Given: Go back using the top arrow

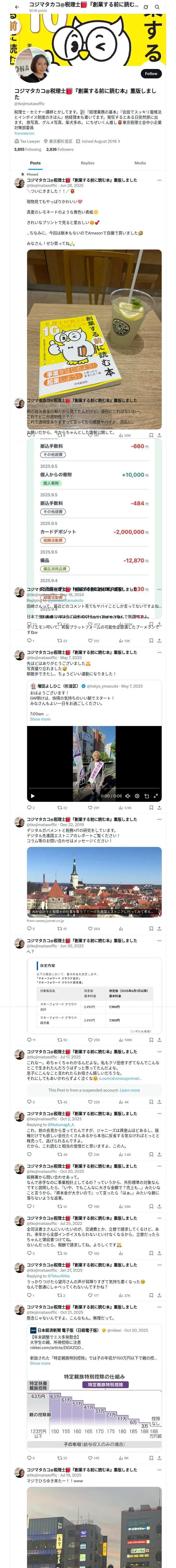Looking at the screenshot, I should pos(16,7).
